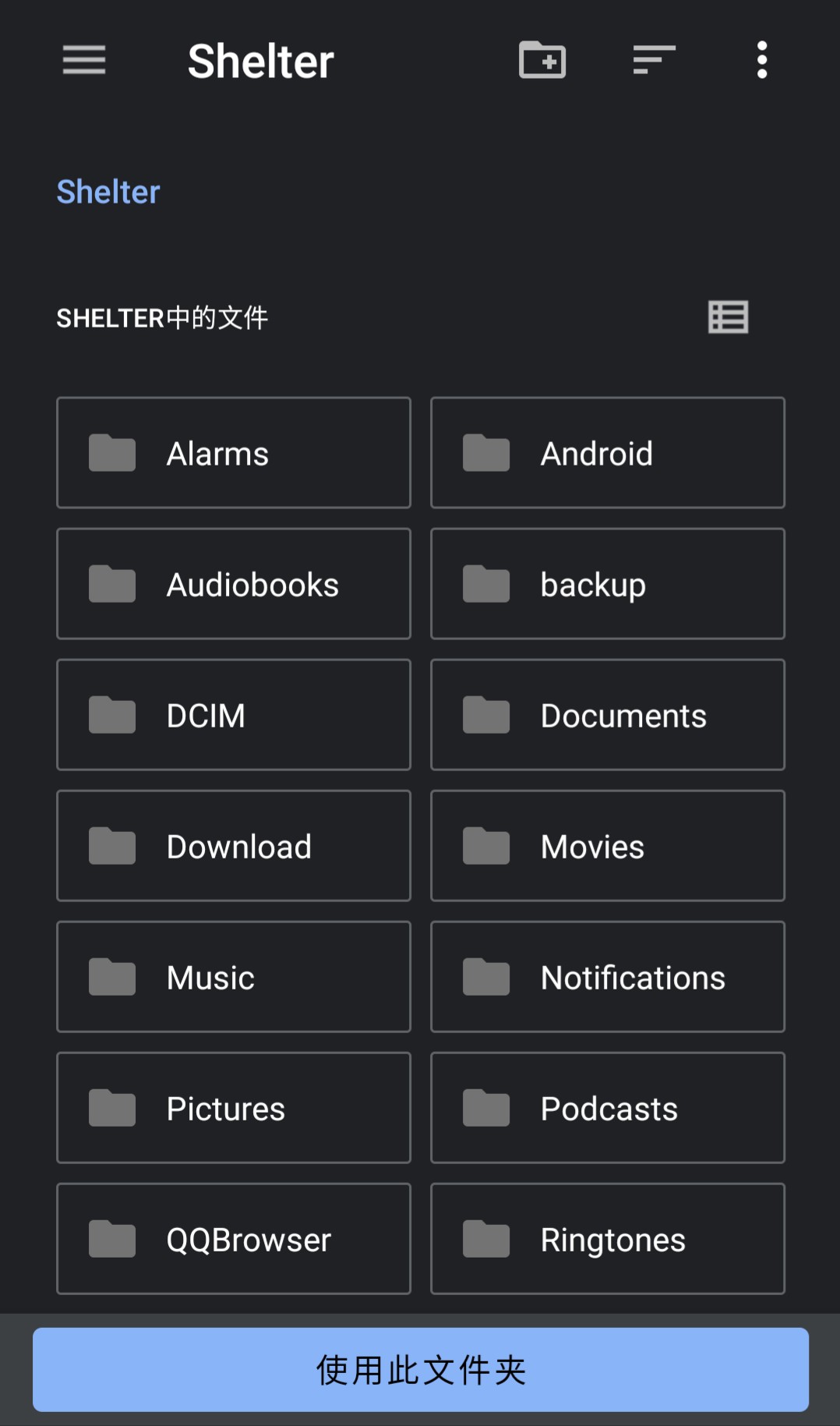Open the QQBrowser folder
840x1426 pixels.
(233, 1240)
